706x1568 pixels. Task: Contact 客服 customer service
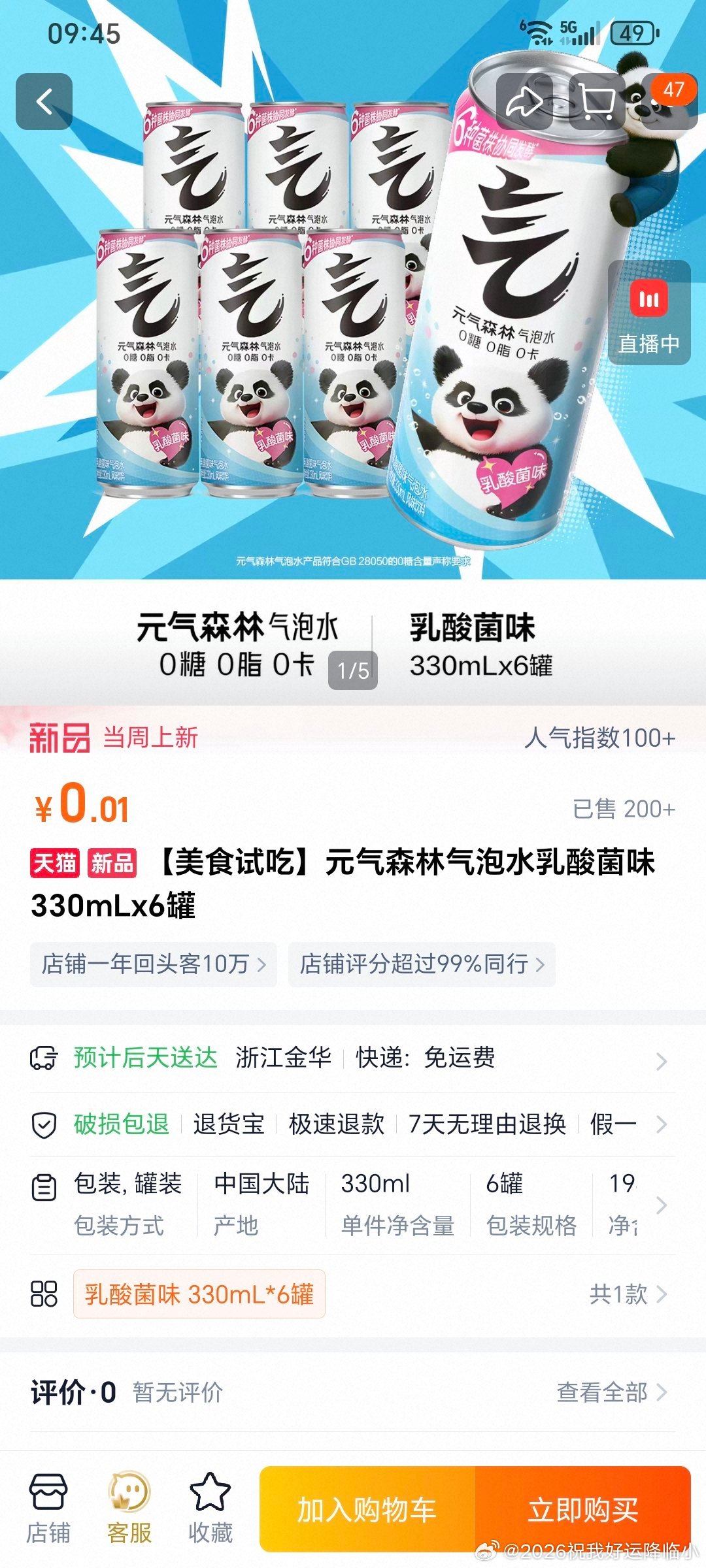click(x=129, y=1508)
